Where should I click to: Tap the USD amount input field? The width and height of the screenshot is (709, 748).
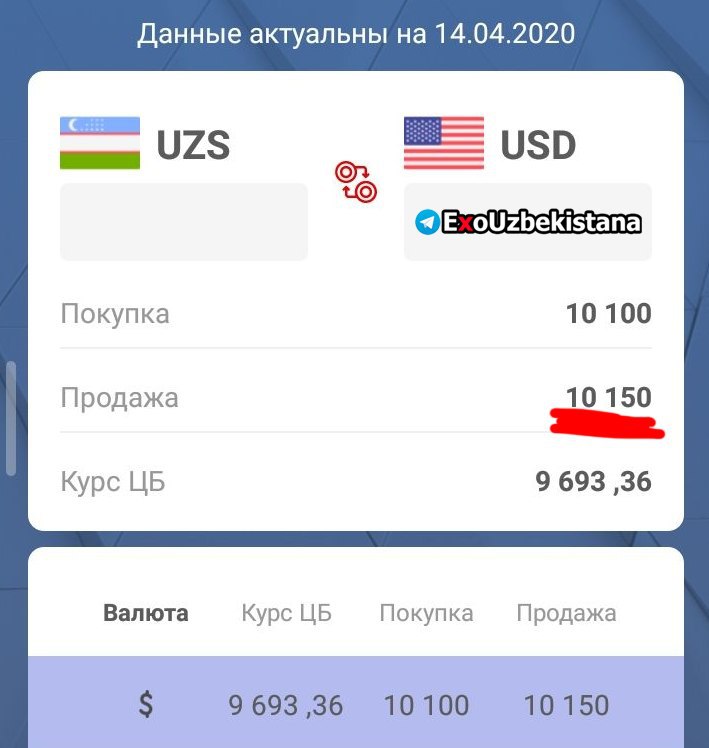coord(527,221)
